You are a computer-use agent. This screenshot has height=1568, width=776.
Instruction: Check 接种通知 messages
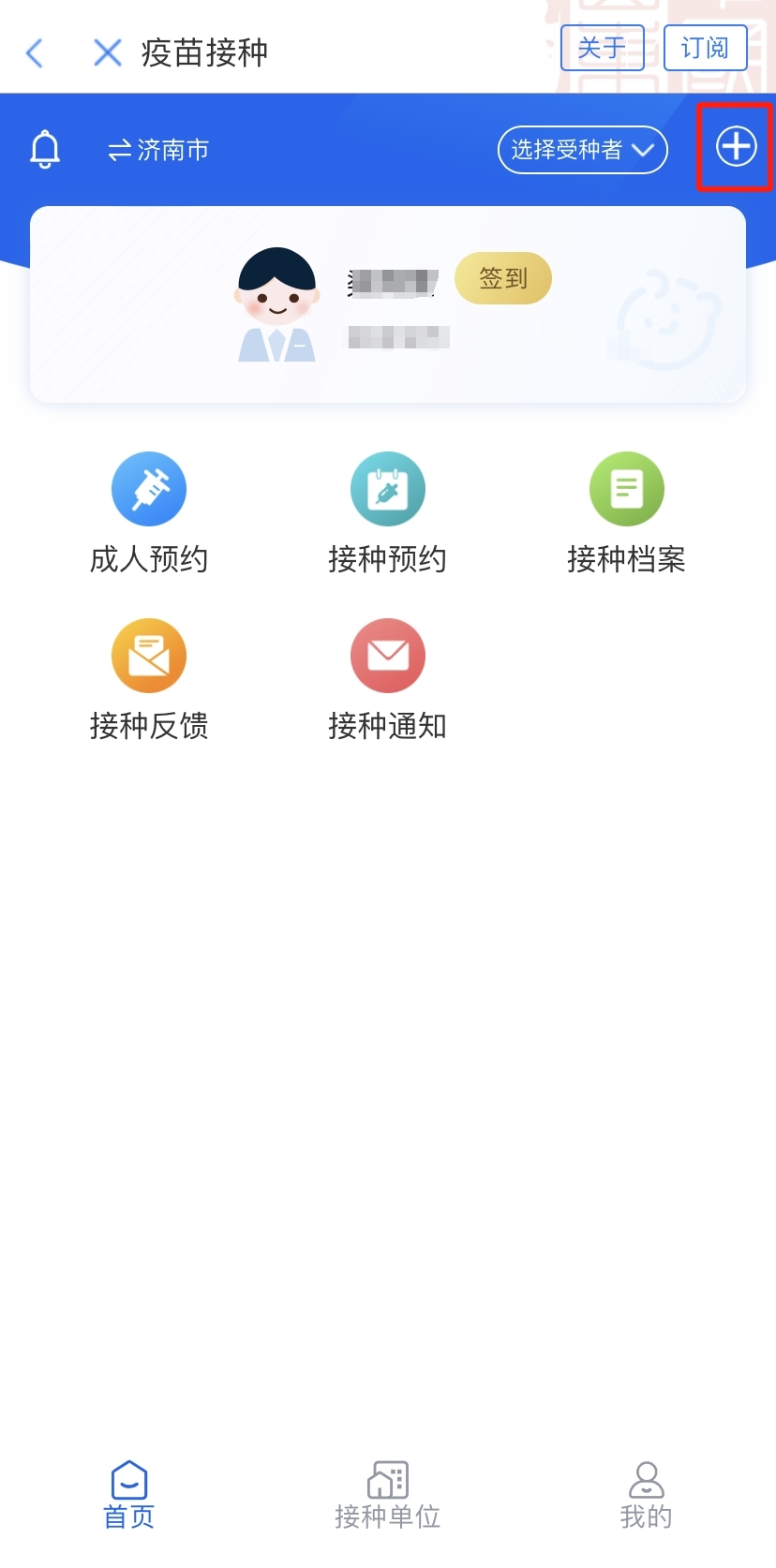pyautogui.click(x=388, y=678)
